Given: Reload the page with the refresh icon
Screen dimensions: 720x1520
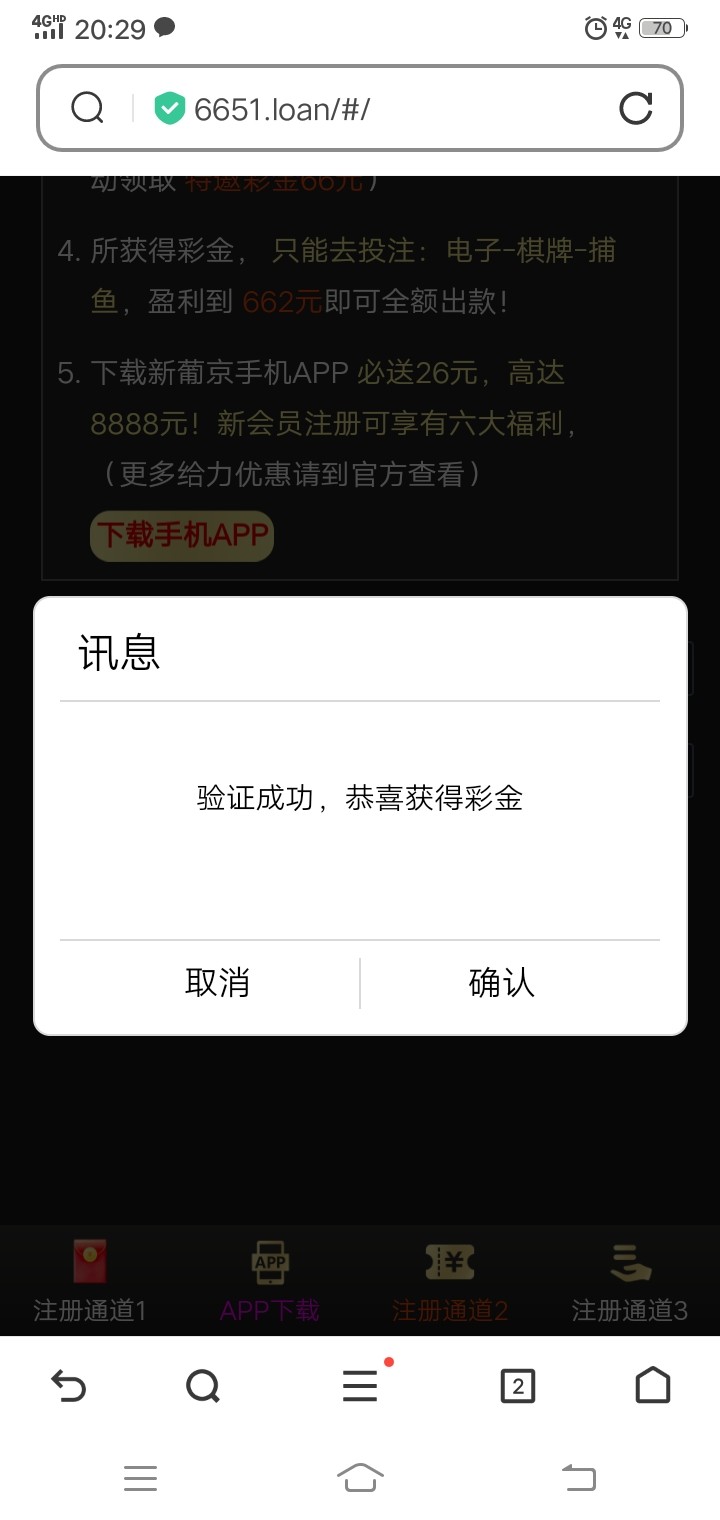Looking at the screenshot, I should [x=636, y=108].
